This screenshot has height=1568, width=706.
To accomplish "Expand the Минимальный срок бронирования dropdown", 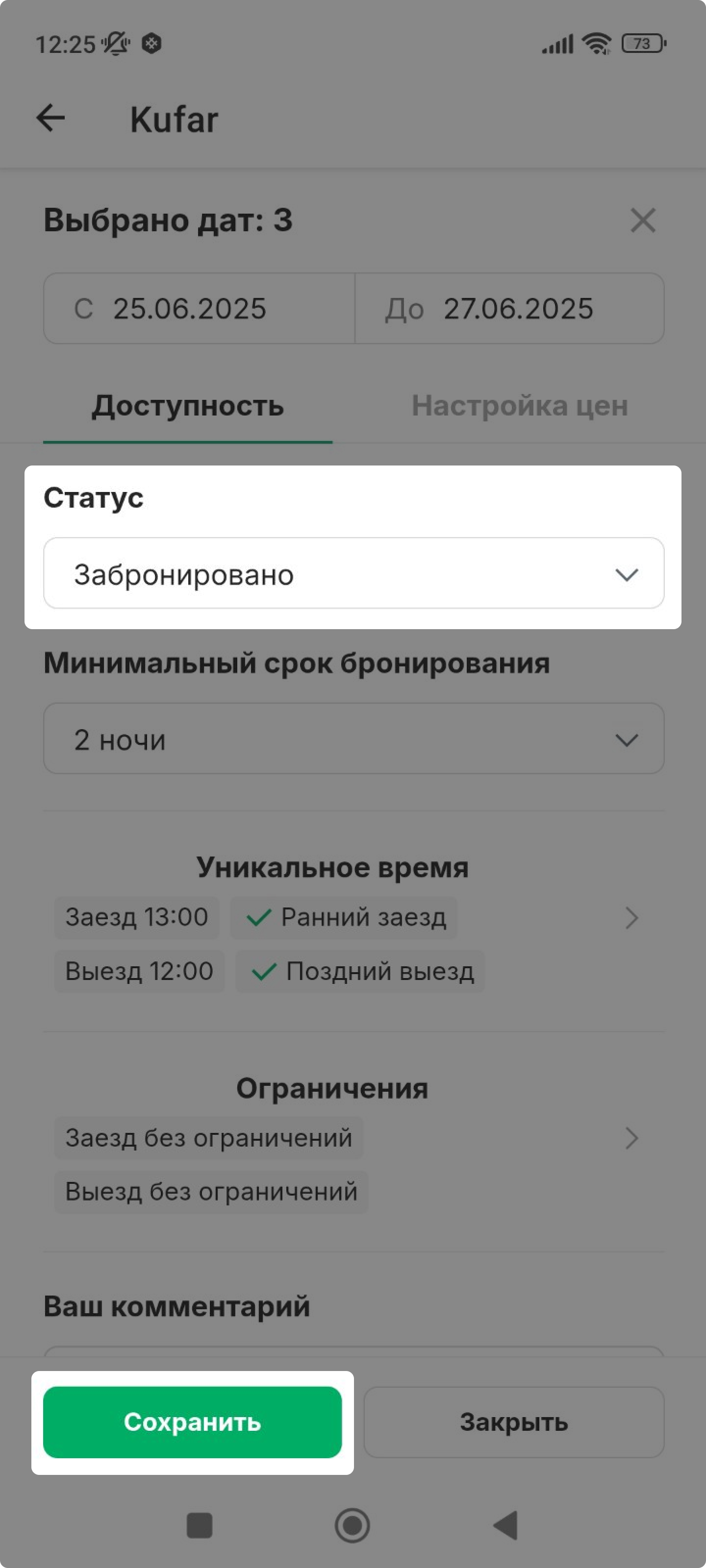I will (x=353, y=738).
